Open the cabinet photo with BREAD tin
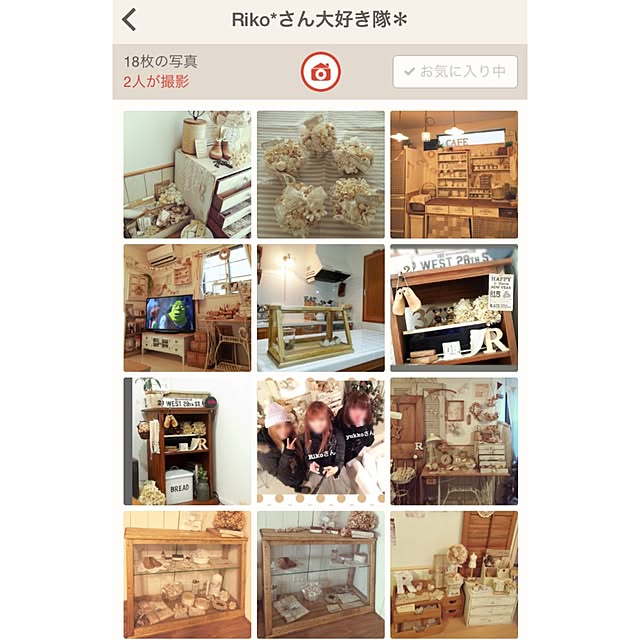 pos(186,441)
